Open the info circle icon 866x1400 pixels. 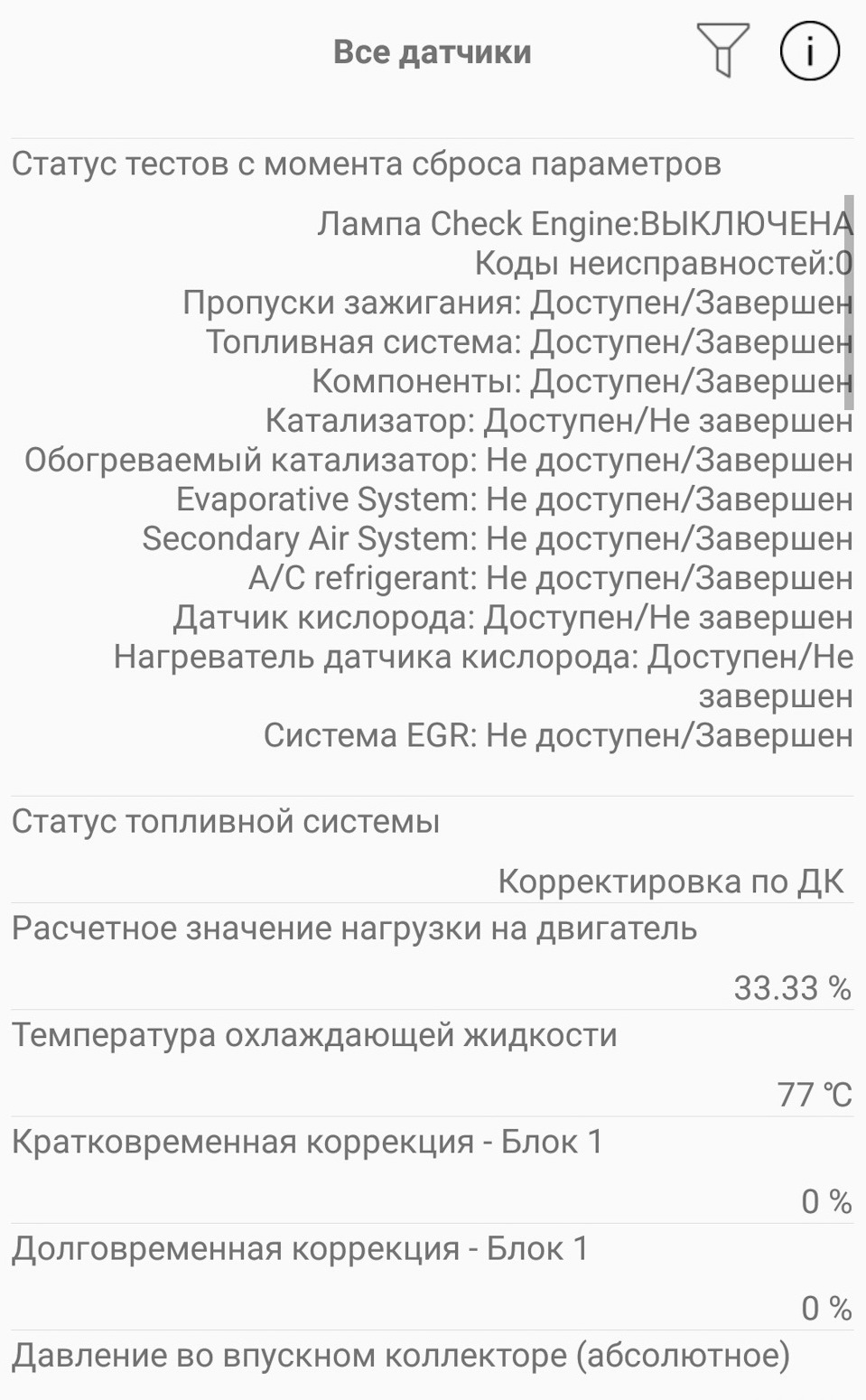pyautogui.click(x=809, y=51)
